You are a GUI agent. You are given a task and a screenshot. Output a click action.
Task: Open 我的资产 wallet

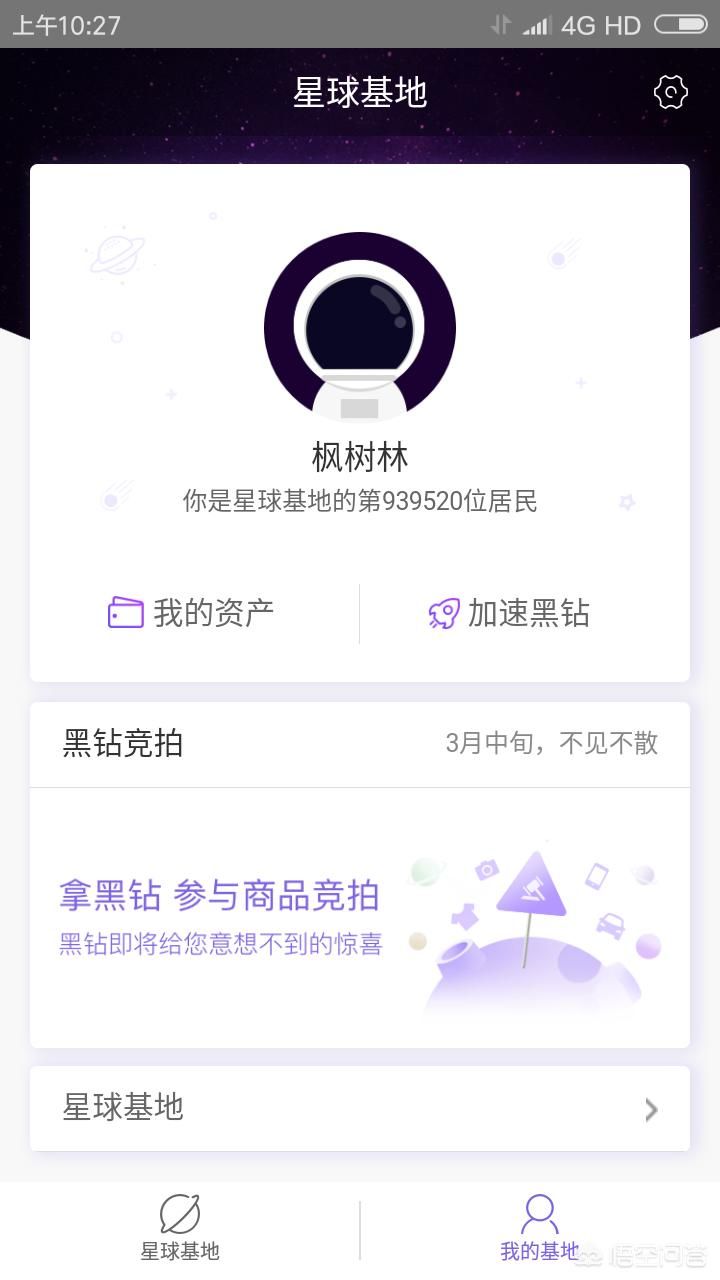[192, 613]
